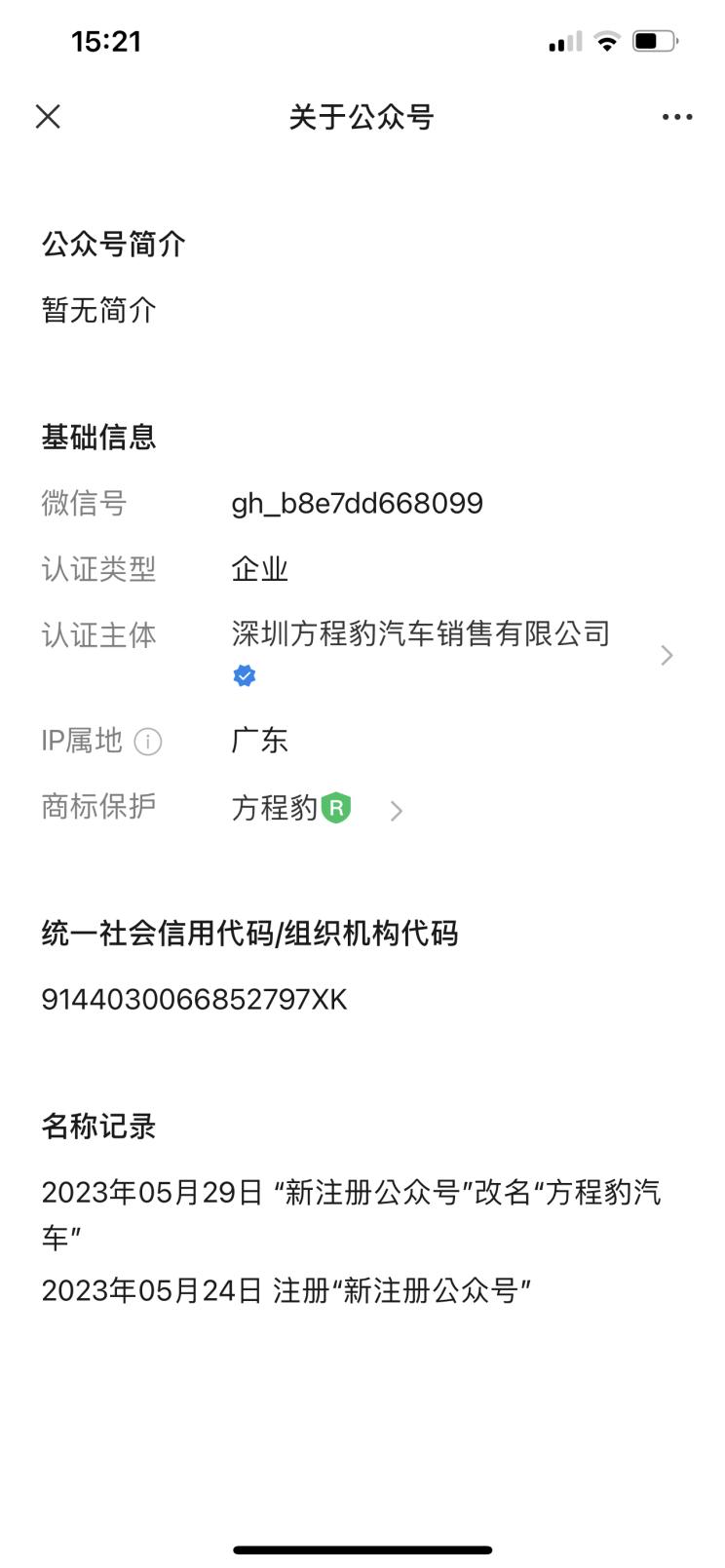The width and height of the screenshot is (725, 1568).
Task: Tap the chevron next to 深圳方程豹汽车销售有限公司
Action: [x=666, y=655]
